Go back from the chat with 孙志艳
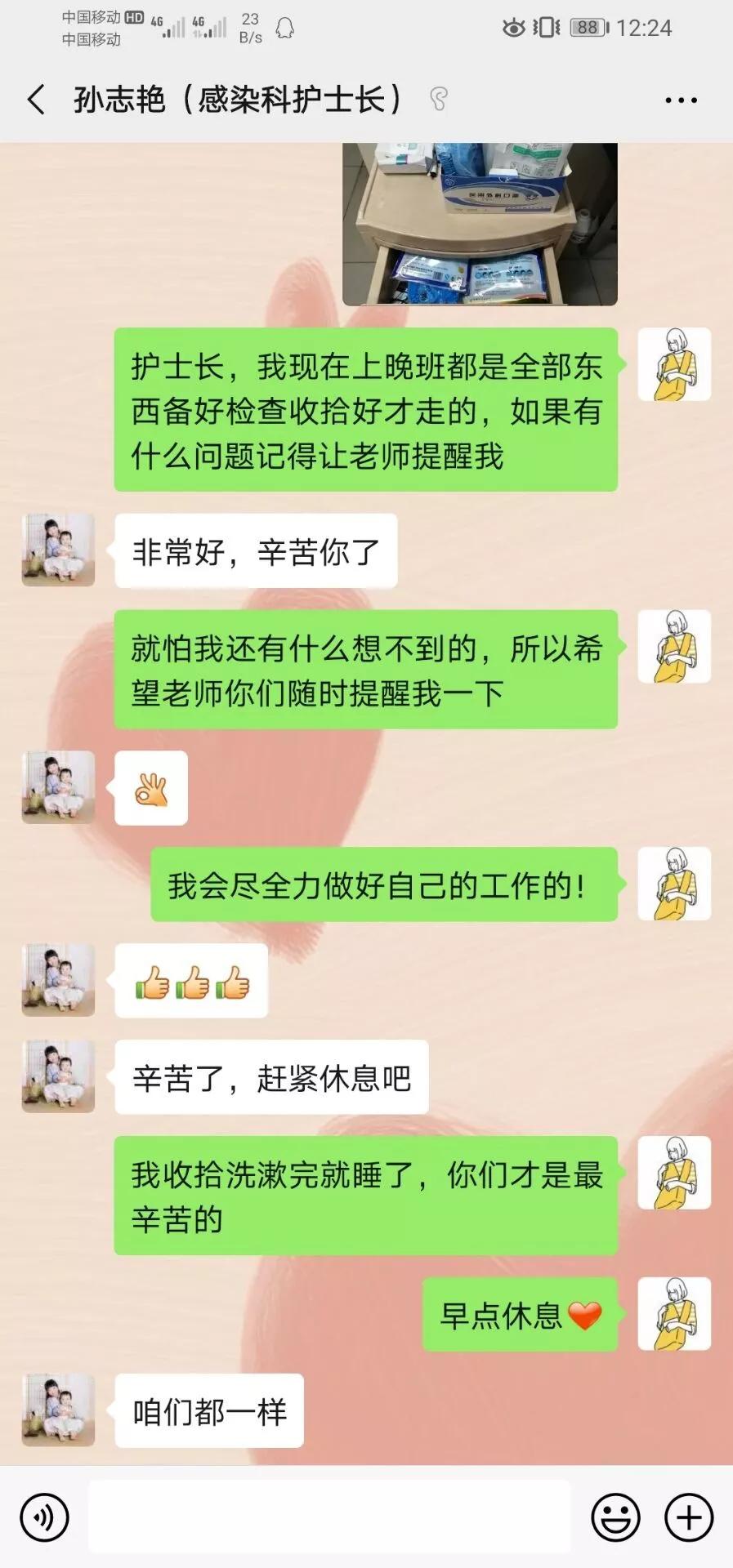 click(36, 100)
